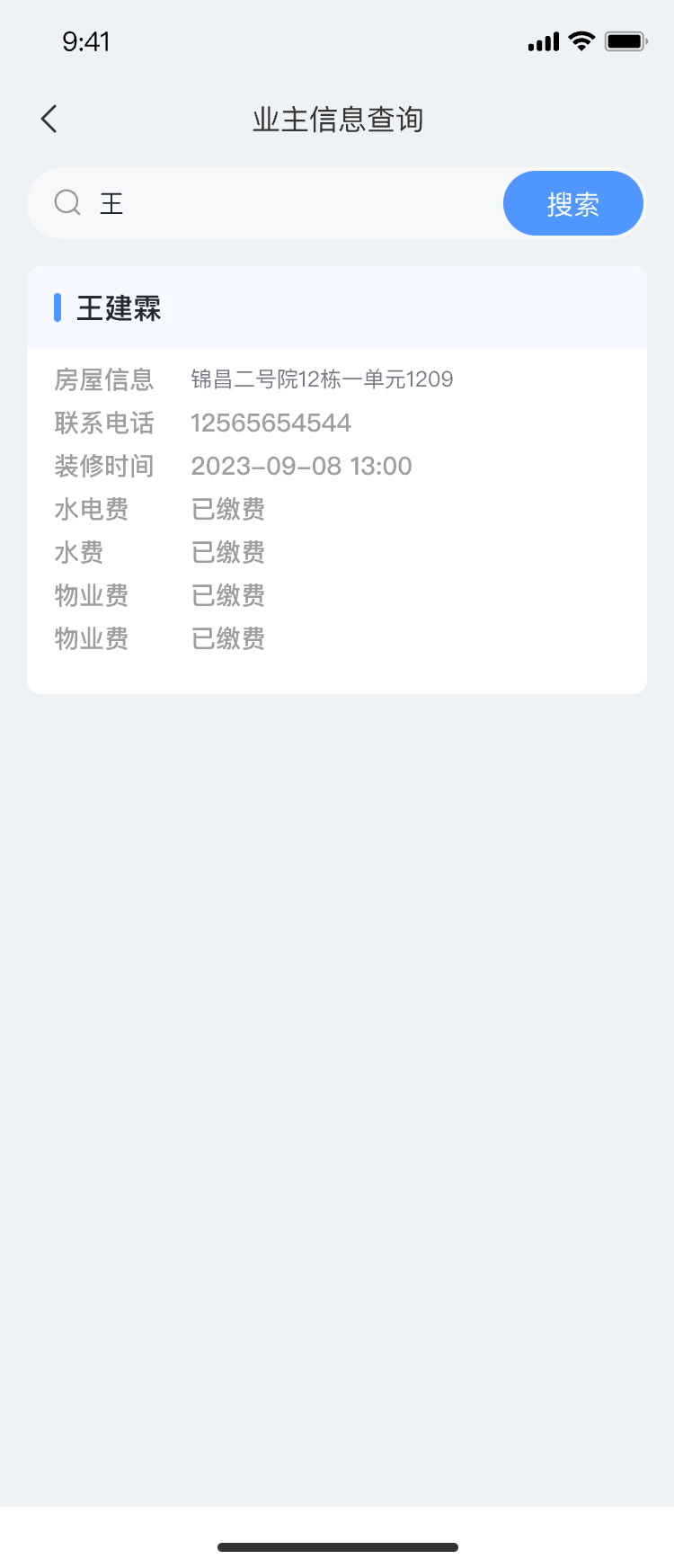Image resolution: width=674 pixels, height=1568 pixels.
Task: Go back from 业主信息查询 page
Action: tap(49, 119)
